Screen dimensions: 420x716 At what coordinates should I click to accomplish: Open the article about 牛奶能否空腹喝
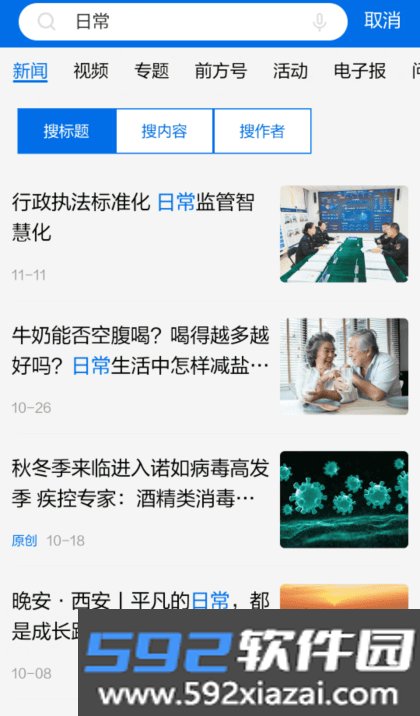[x=210, y=366]
